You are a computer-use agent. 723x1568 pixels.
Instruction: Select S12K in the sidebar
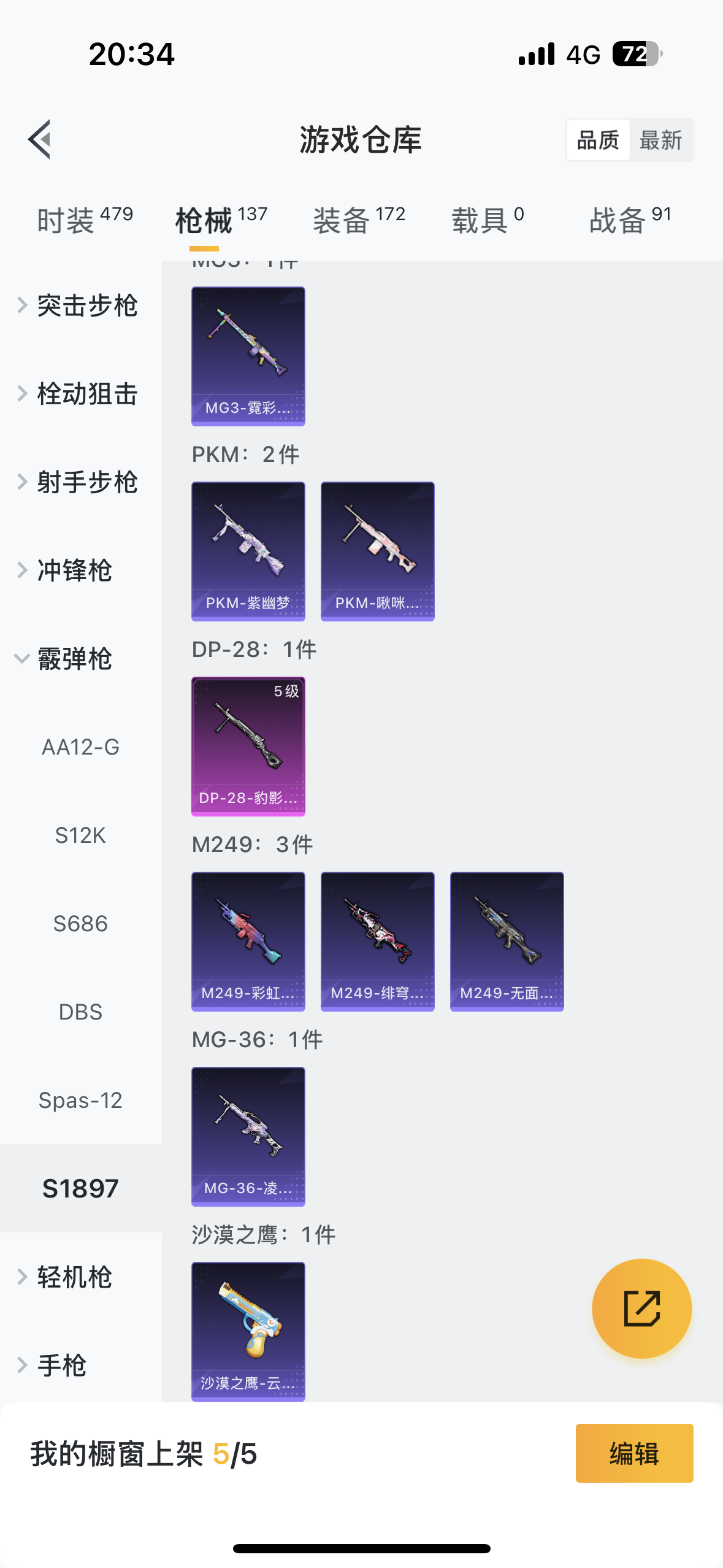coord(80,836)
